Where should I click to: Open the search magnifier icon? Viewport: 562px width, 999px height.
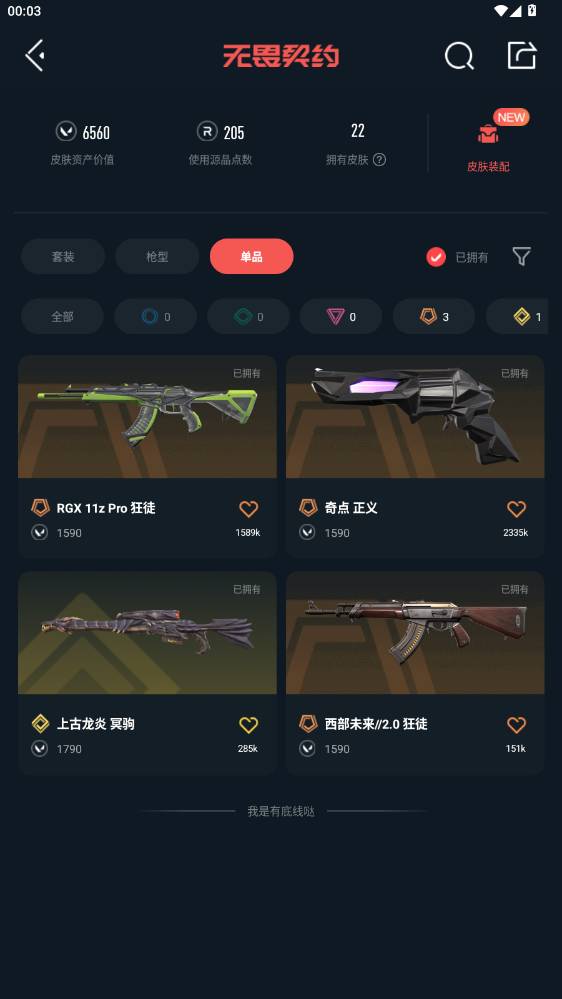click(x=459, y=56)
